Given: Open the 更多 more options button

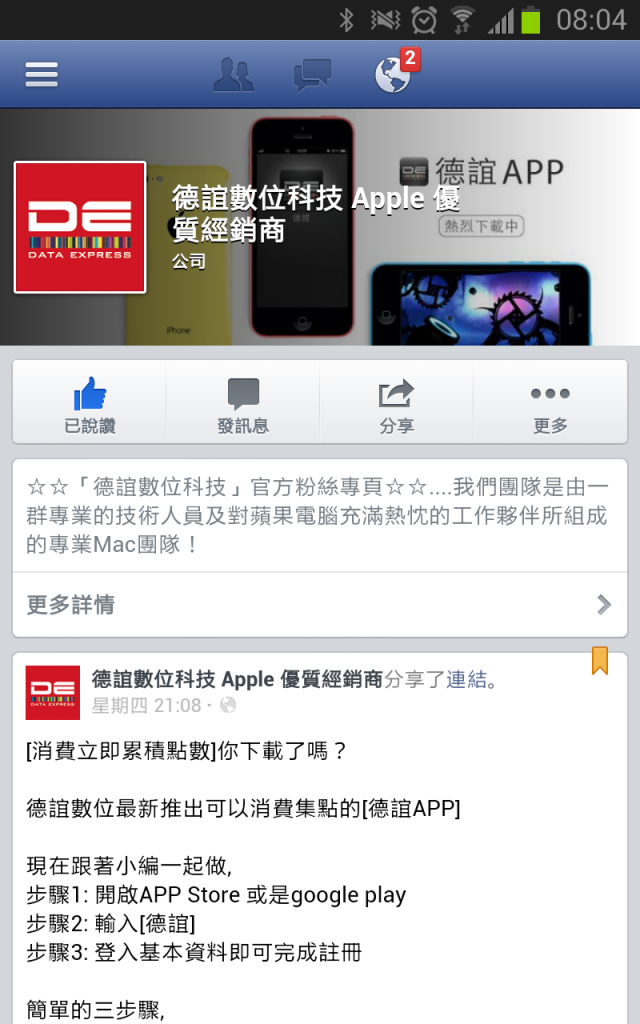Looking at the screenshot, I should 550,405.
